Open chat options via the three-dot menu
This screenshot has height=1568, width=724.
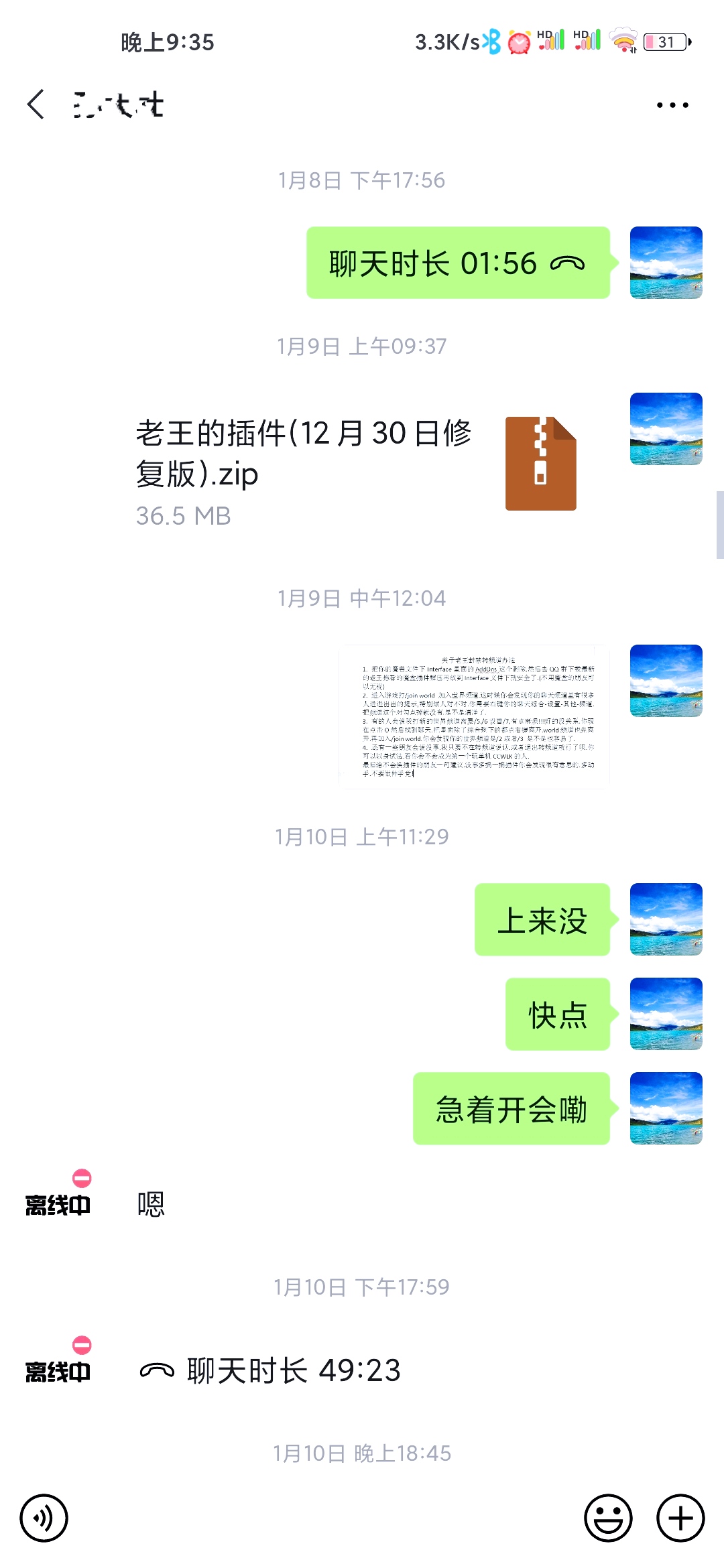click(x=672, y=104)
